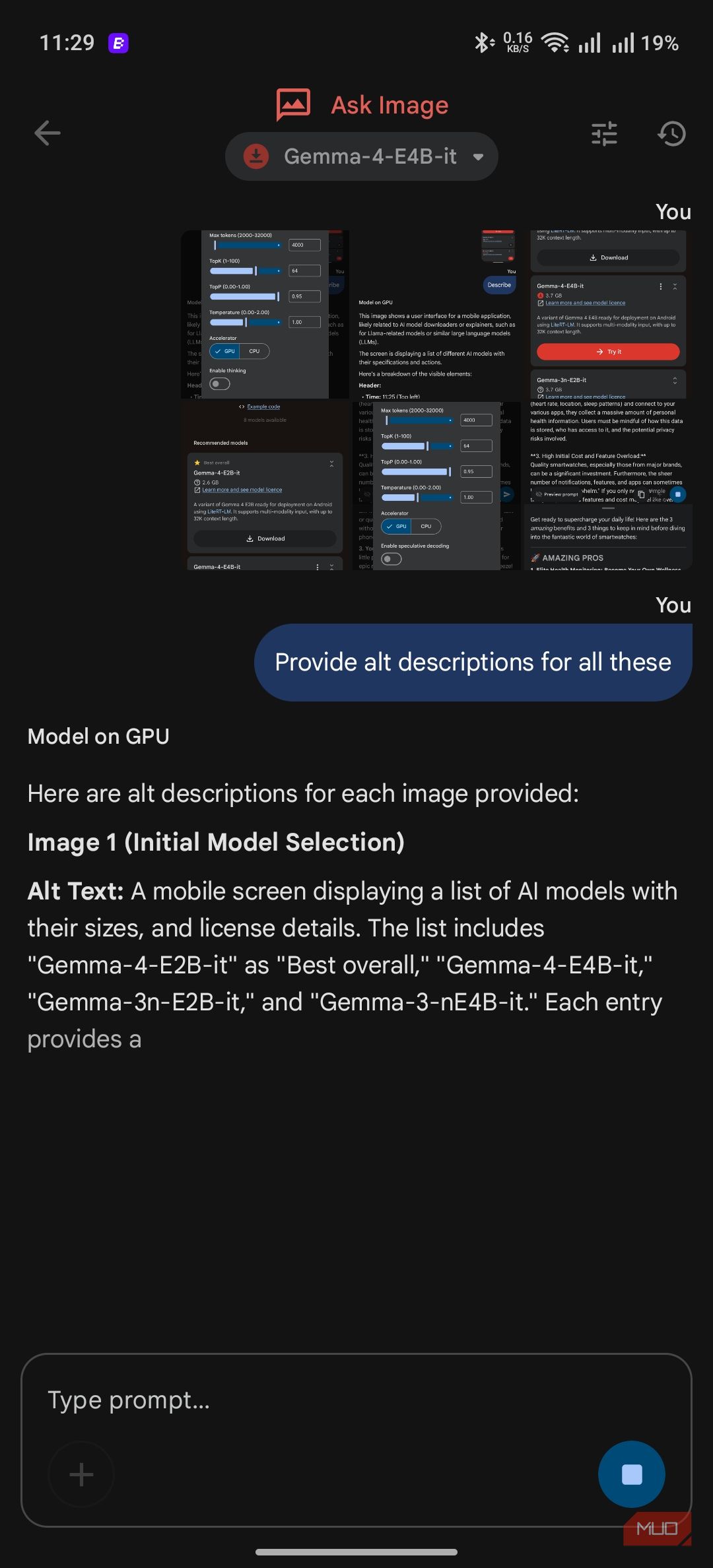
Task: Open the model settings sliders icon
Action: [604, 134]
